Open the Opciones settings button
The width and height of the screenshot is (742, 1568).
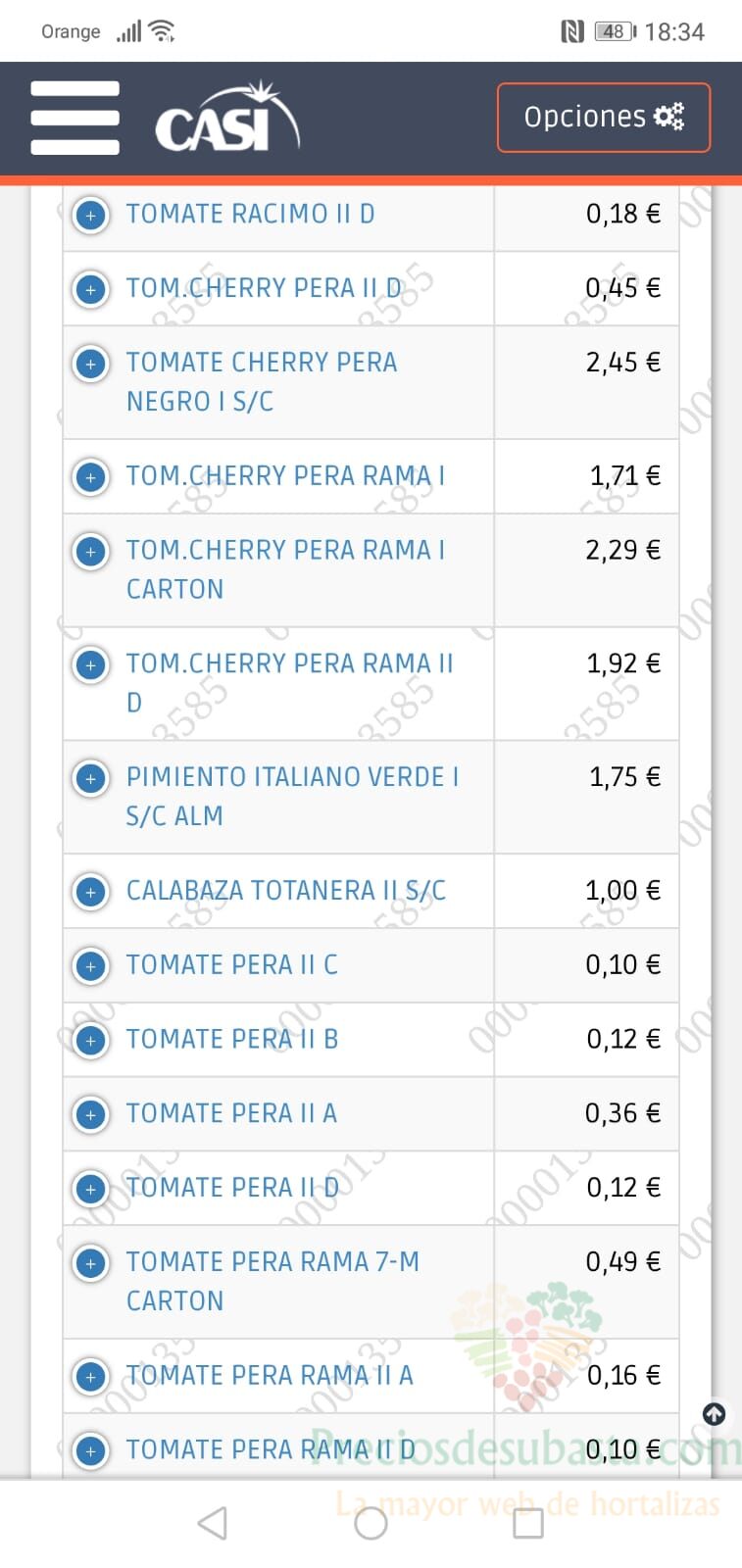604,118
